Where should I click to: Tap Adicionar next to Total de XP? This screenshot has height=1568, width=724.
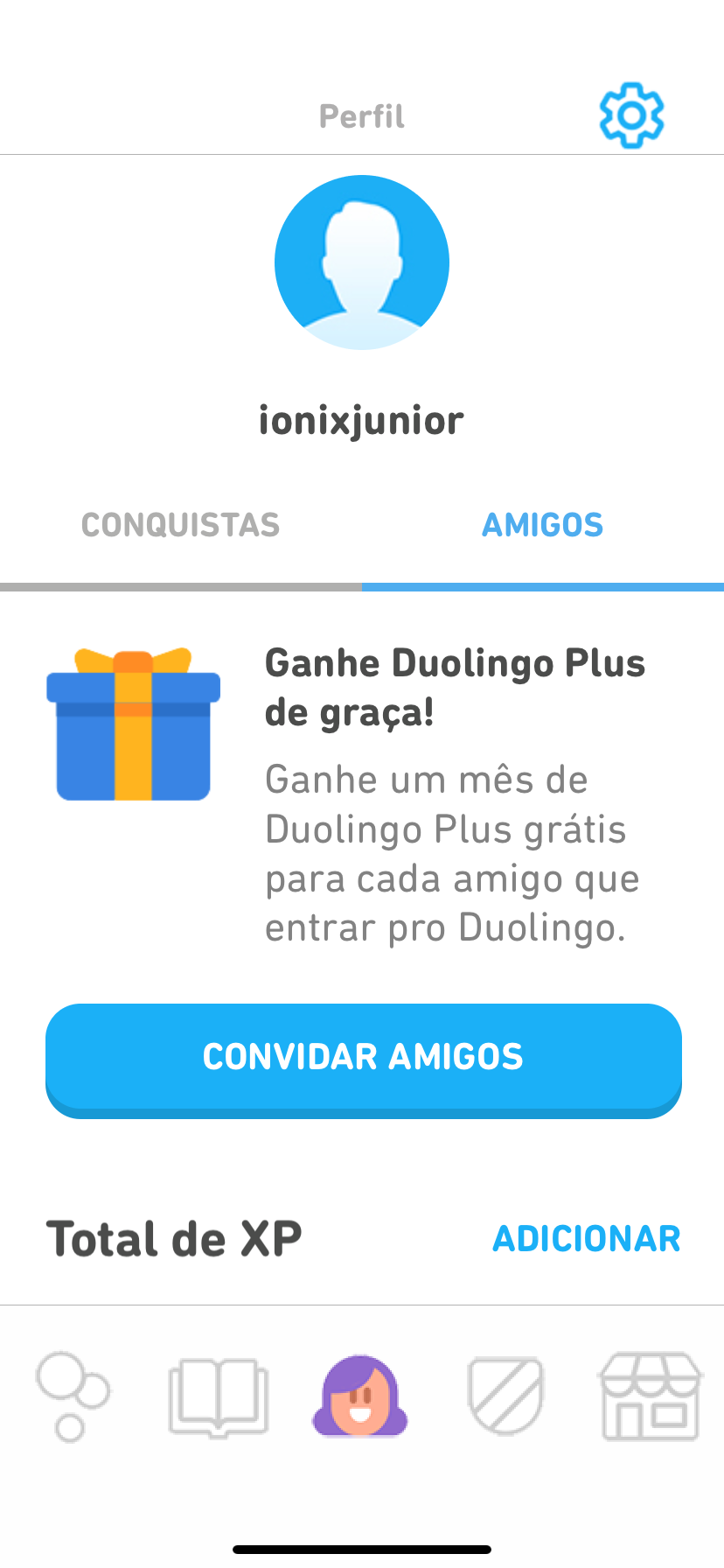pyautogui.click(x=586, y=1238)
